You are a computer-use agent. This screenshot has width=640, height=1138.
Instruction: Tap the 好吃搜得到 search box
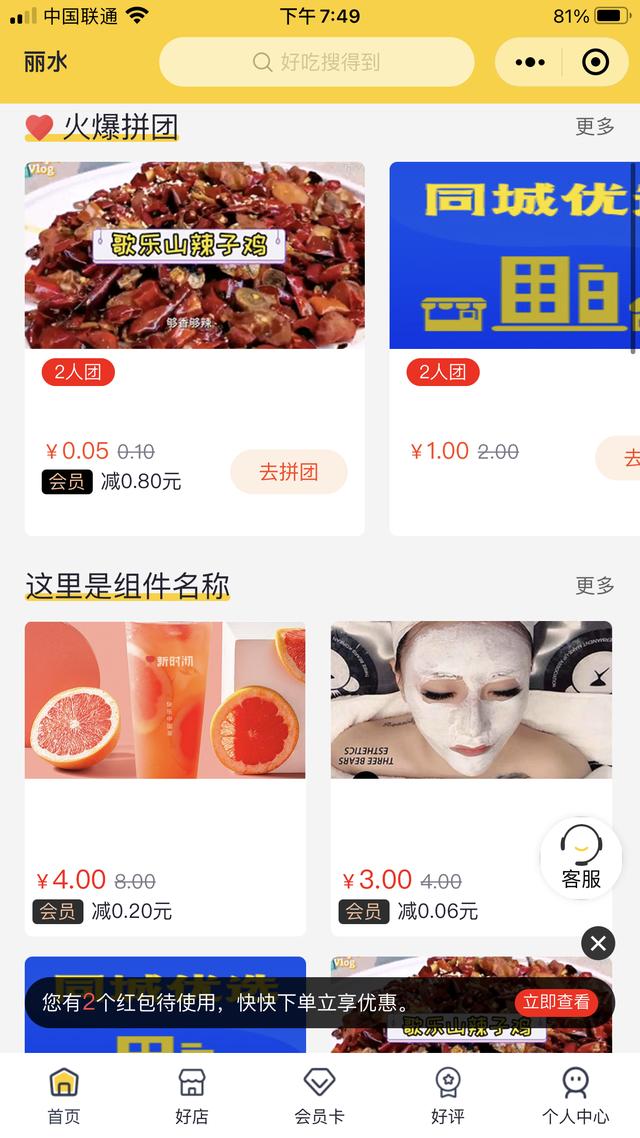pos(316,62)
